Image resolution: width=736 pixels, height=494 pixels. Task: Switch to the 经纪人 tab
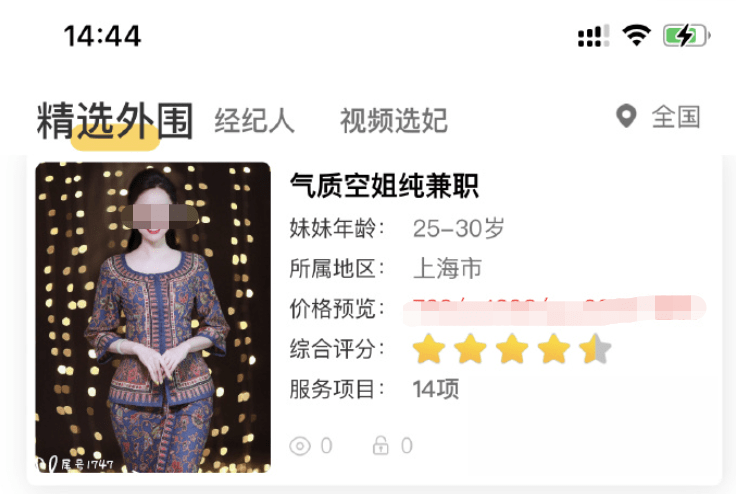[254, 121]
